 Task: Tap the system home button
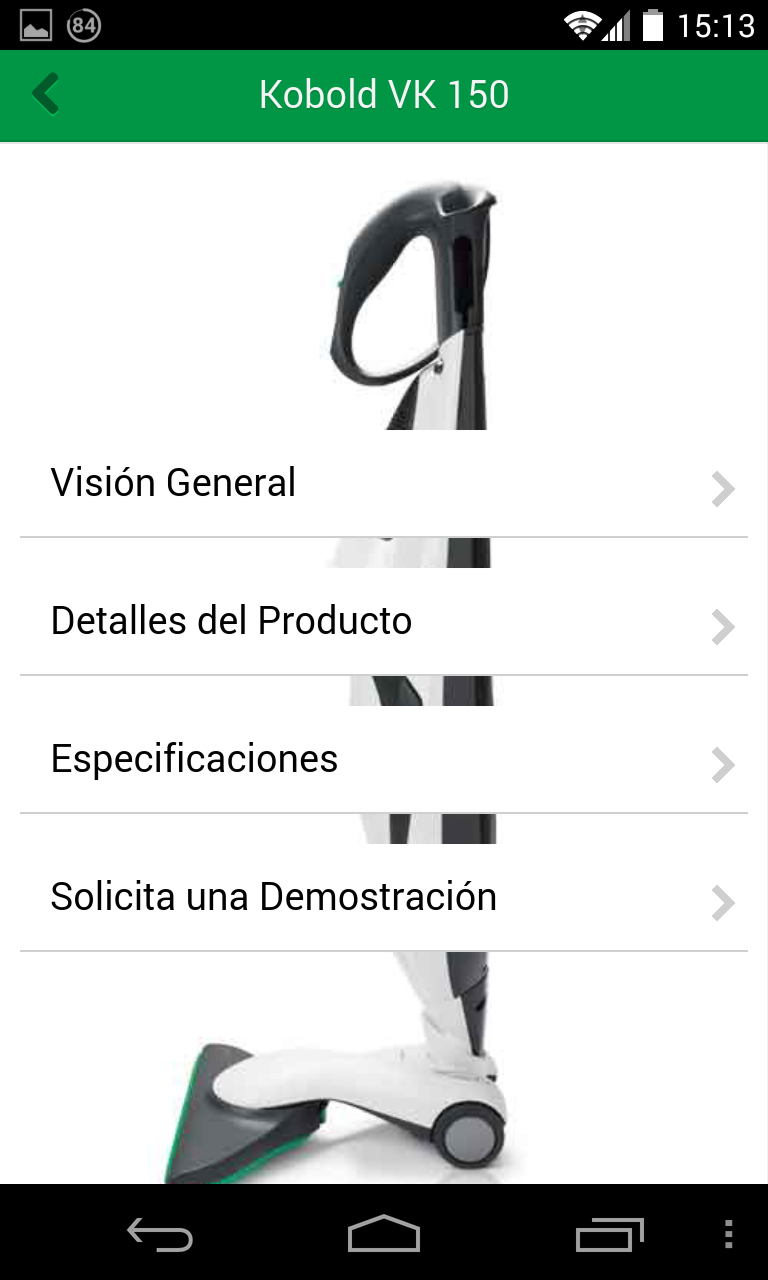click(x=384, y=1235)
